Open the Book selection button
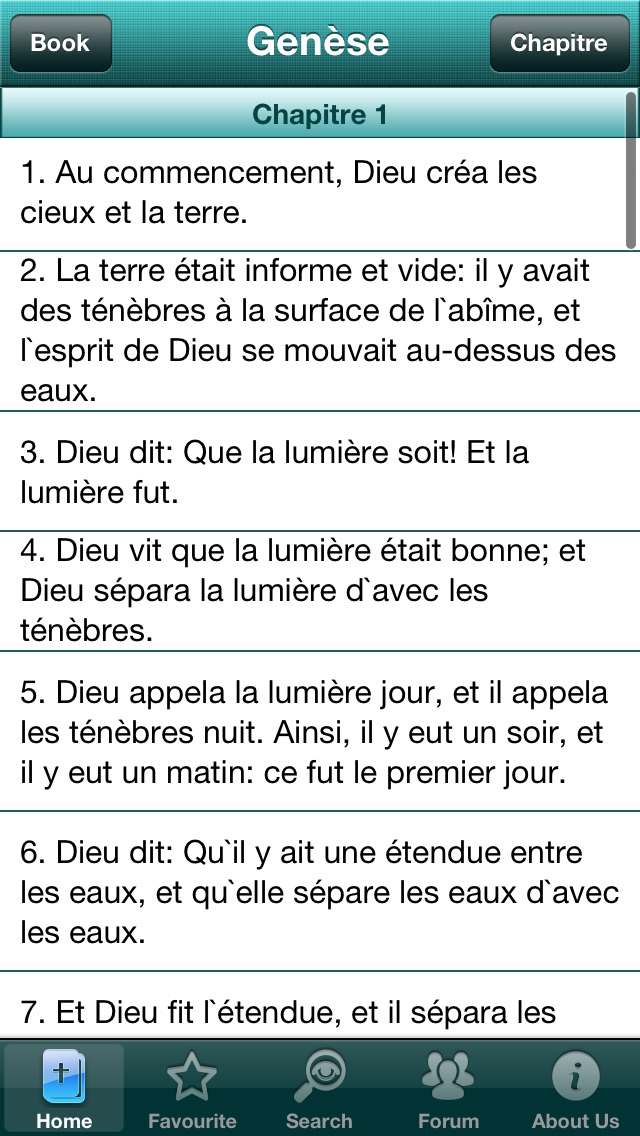The image size is (640, 1136). [60, 43]
